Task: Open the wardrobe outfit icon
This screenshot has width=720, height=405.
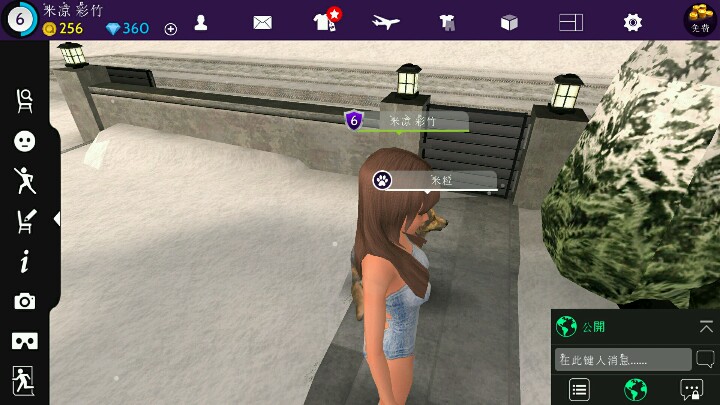Action: point(447,22)
